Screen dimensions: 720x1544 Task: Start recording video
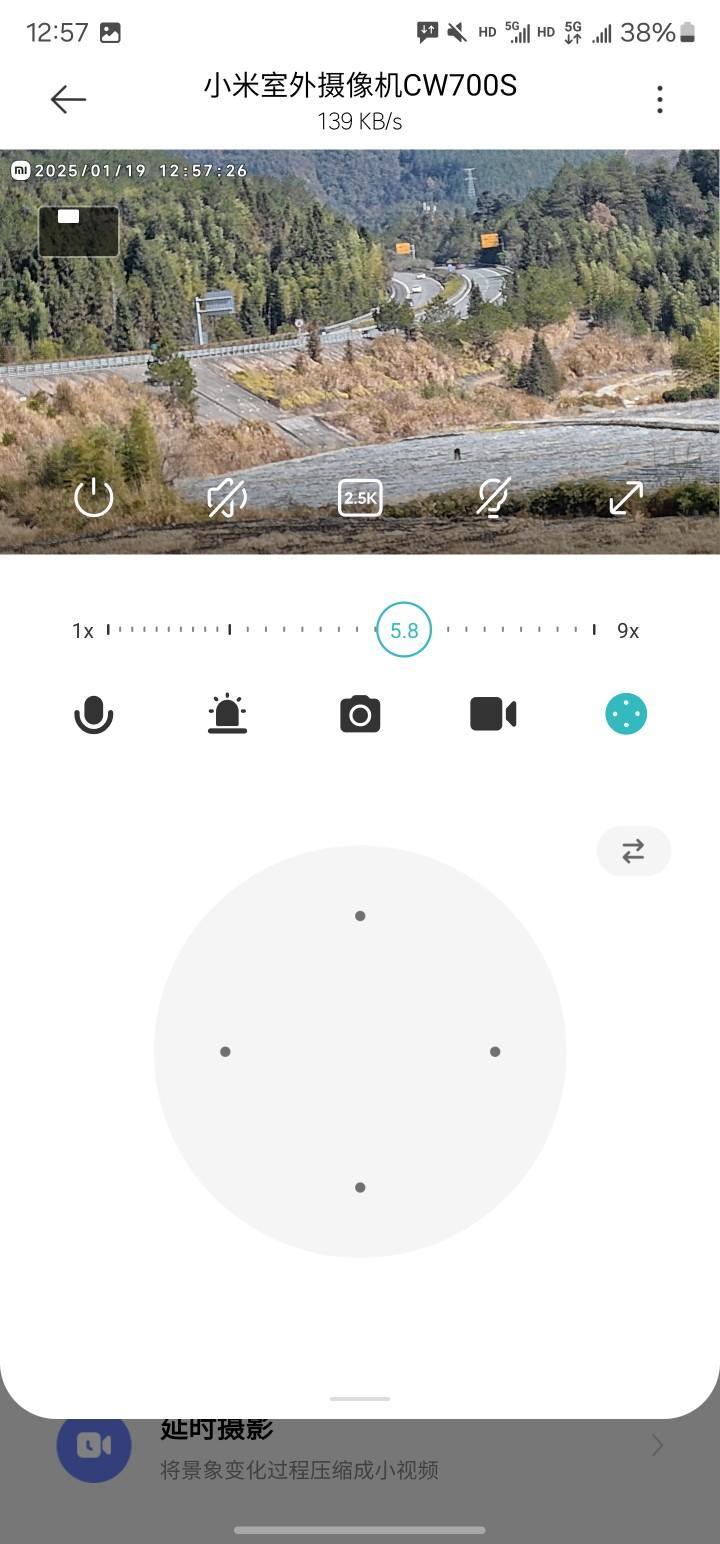tap(493, 714)
